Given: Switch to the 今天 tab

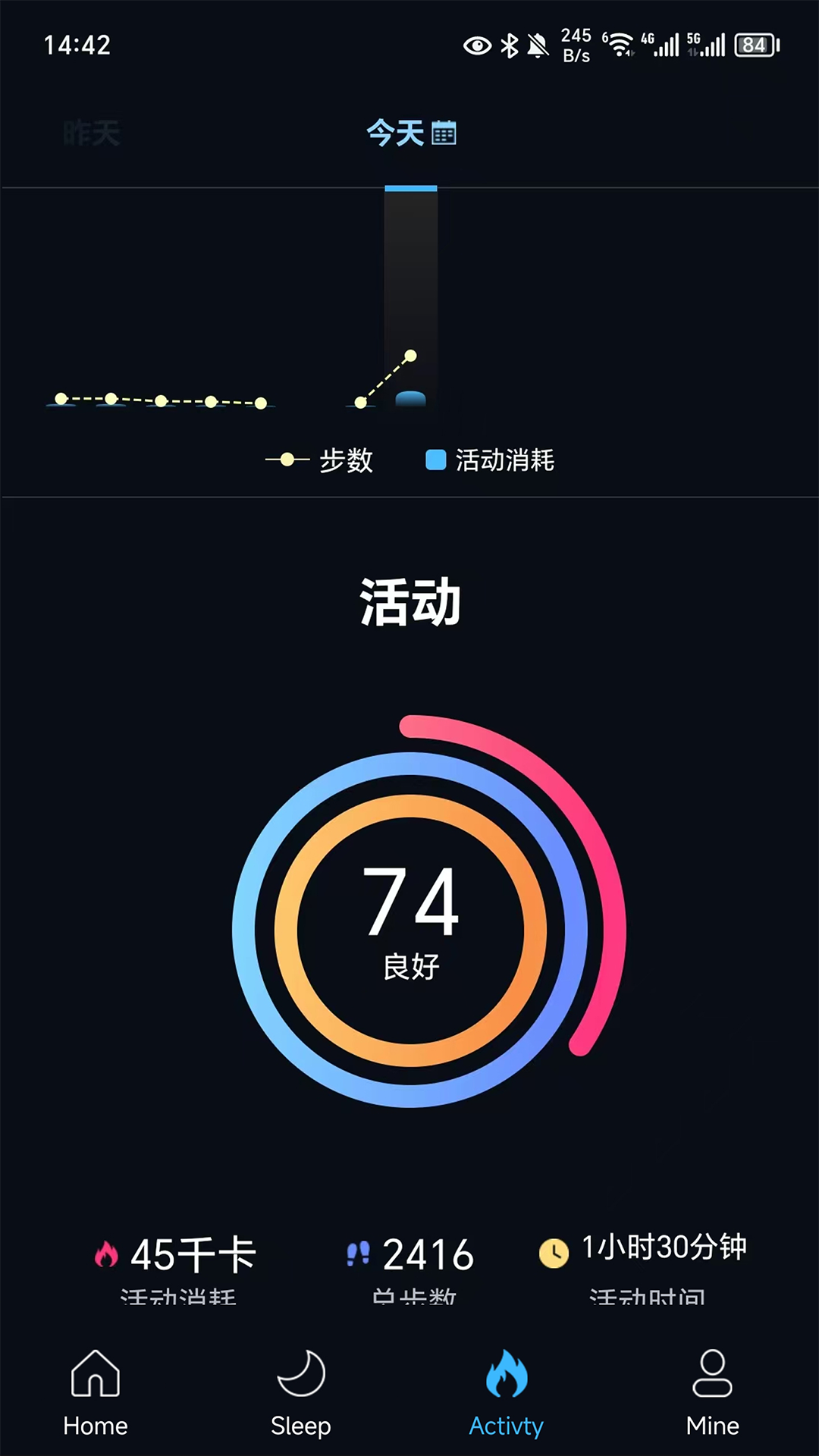Looking at the screenshot, I should (x=394, y=133).
